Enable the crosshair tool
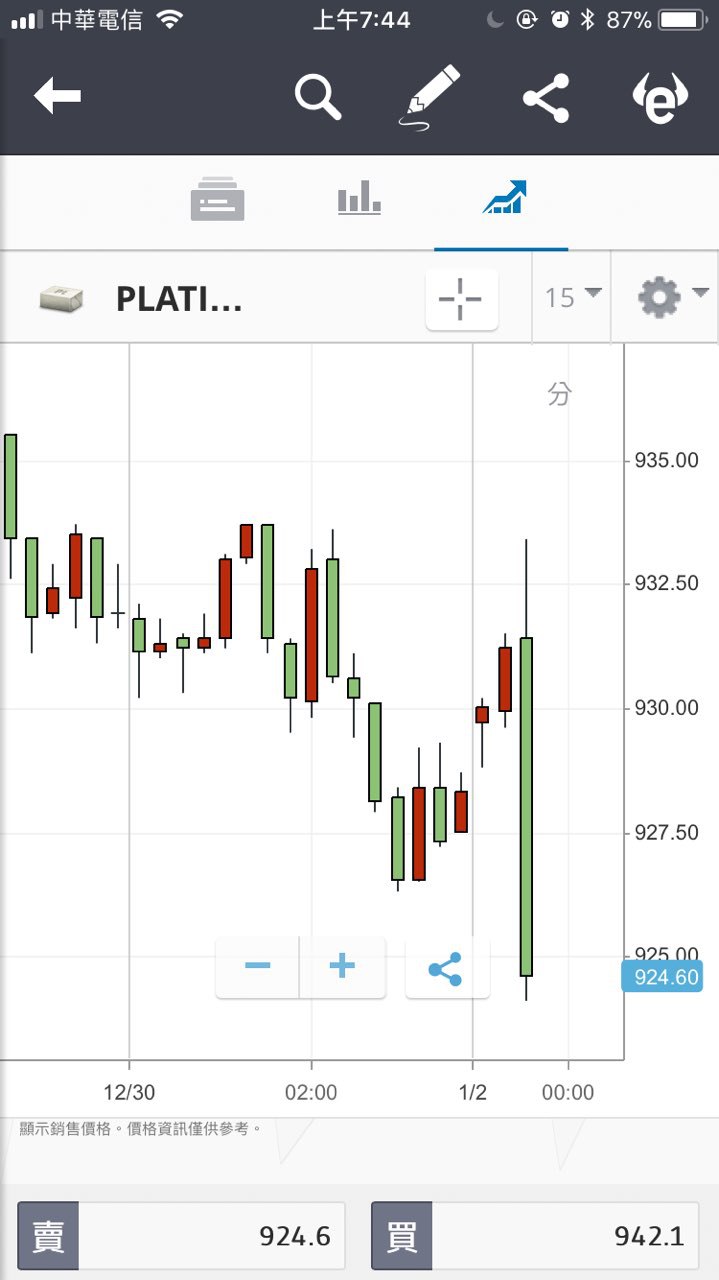Viewport: 719px width, 1280px height. (461, 298)
